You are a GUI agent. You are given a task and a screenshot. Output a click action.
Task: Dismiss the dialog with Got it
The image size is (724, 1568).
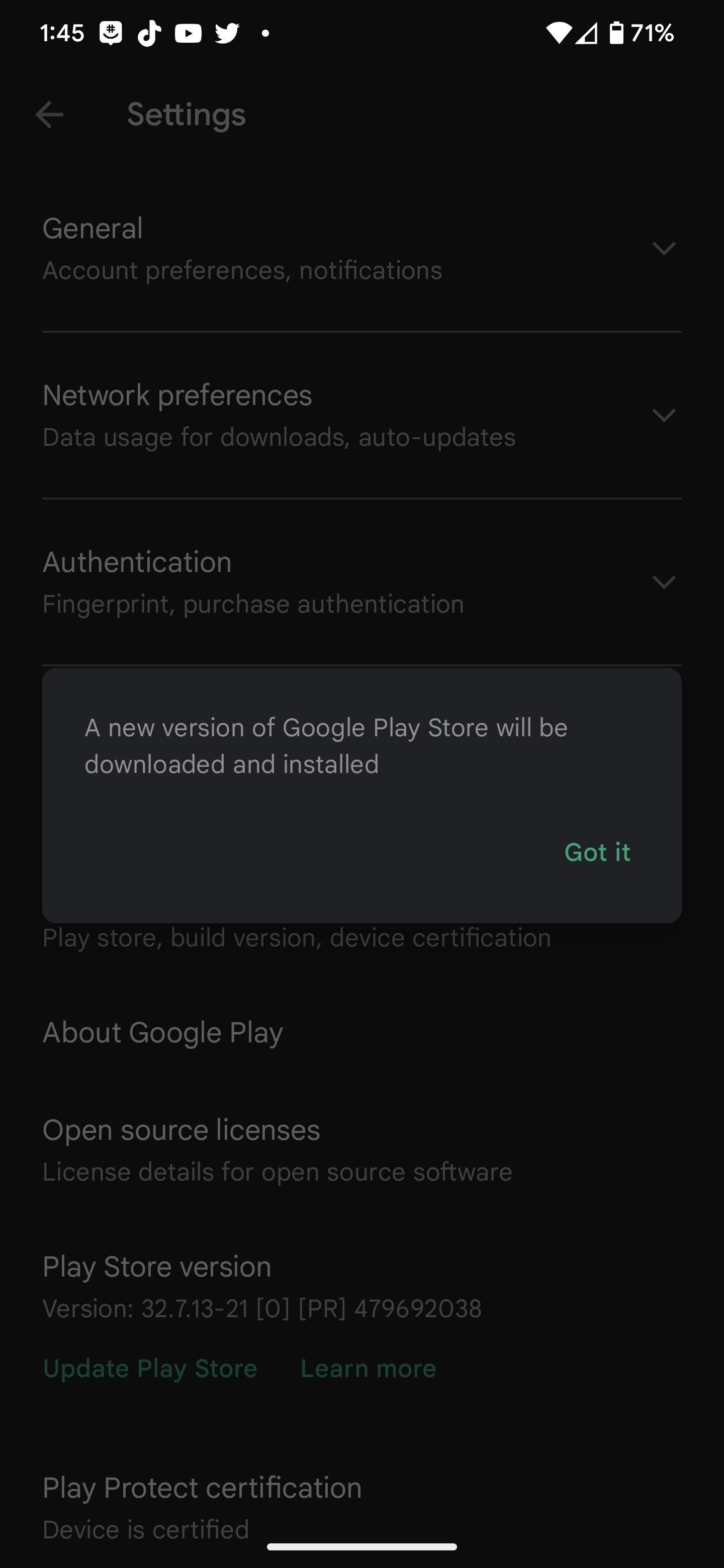597,852
